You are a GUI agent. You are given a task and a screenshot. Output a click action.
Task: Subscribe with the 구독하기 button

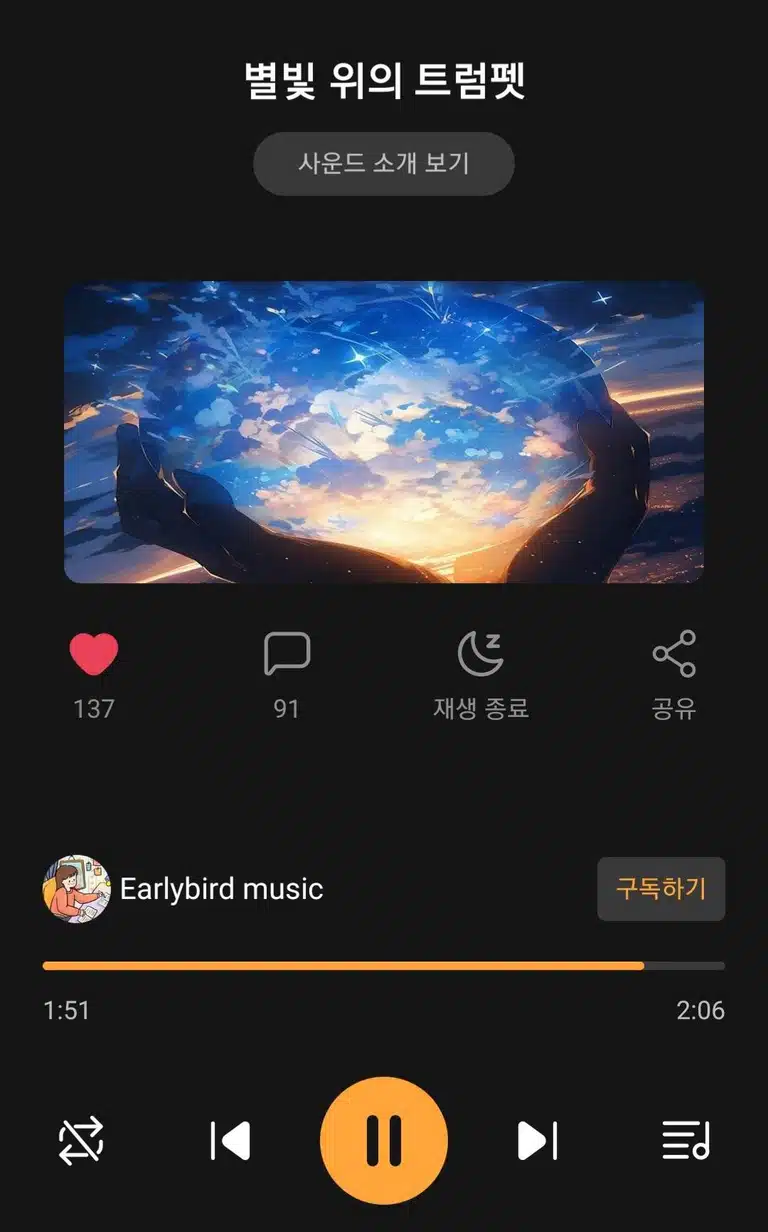click(661, 888)
